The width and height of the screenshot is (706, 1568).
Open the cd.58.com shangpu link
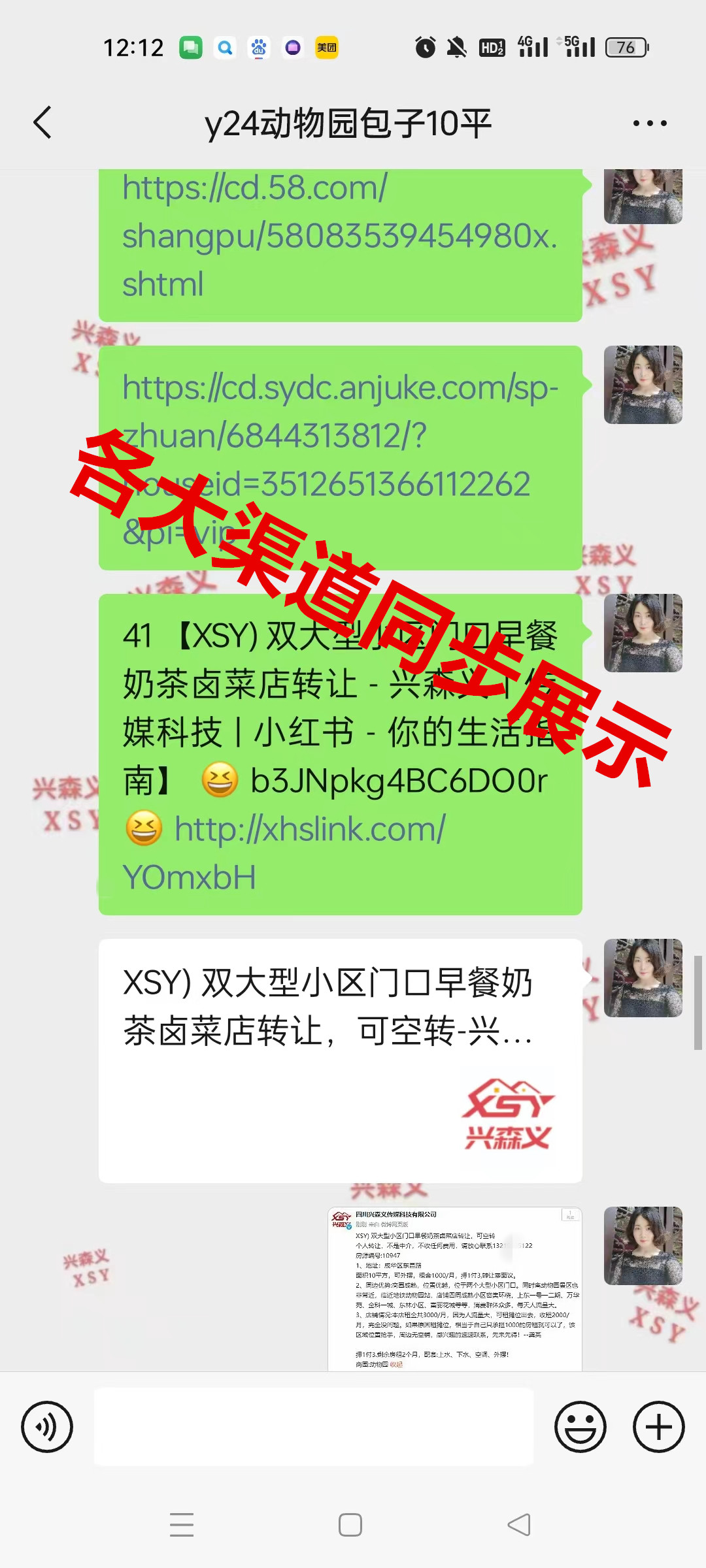pyautogui.click(x=339, y=235)
